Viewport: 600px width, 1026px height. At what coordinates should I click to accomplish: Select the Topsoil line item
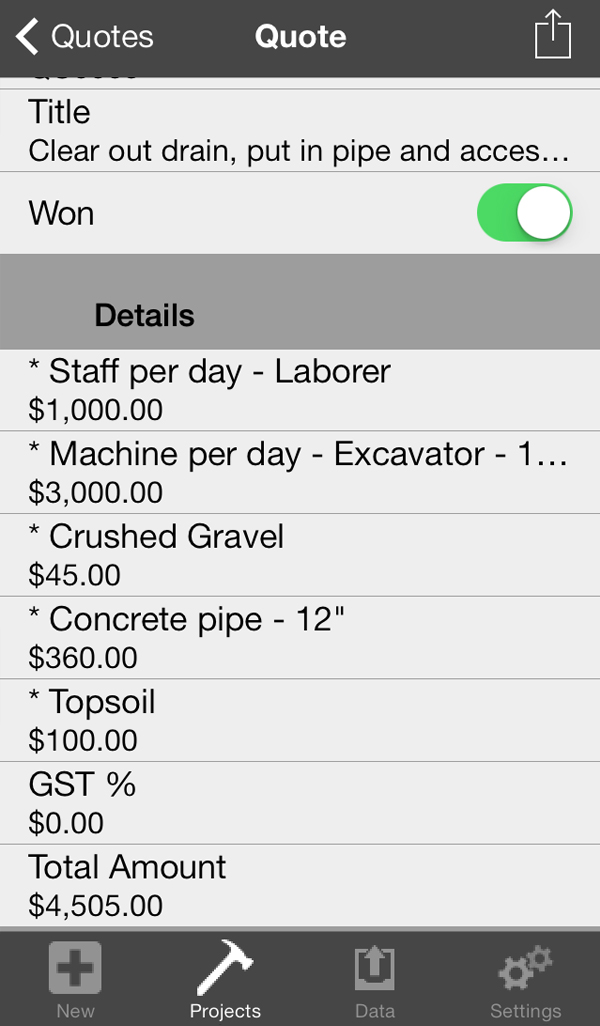[x=300, y=720]
